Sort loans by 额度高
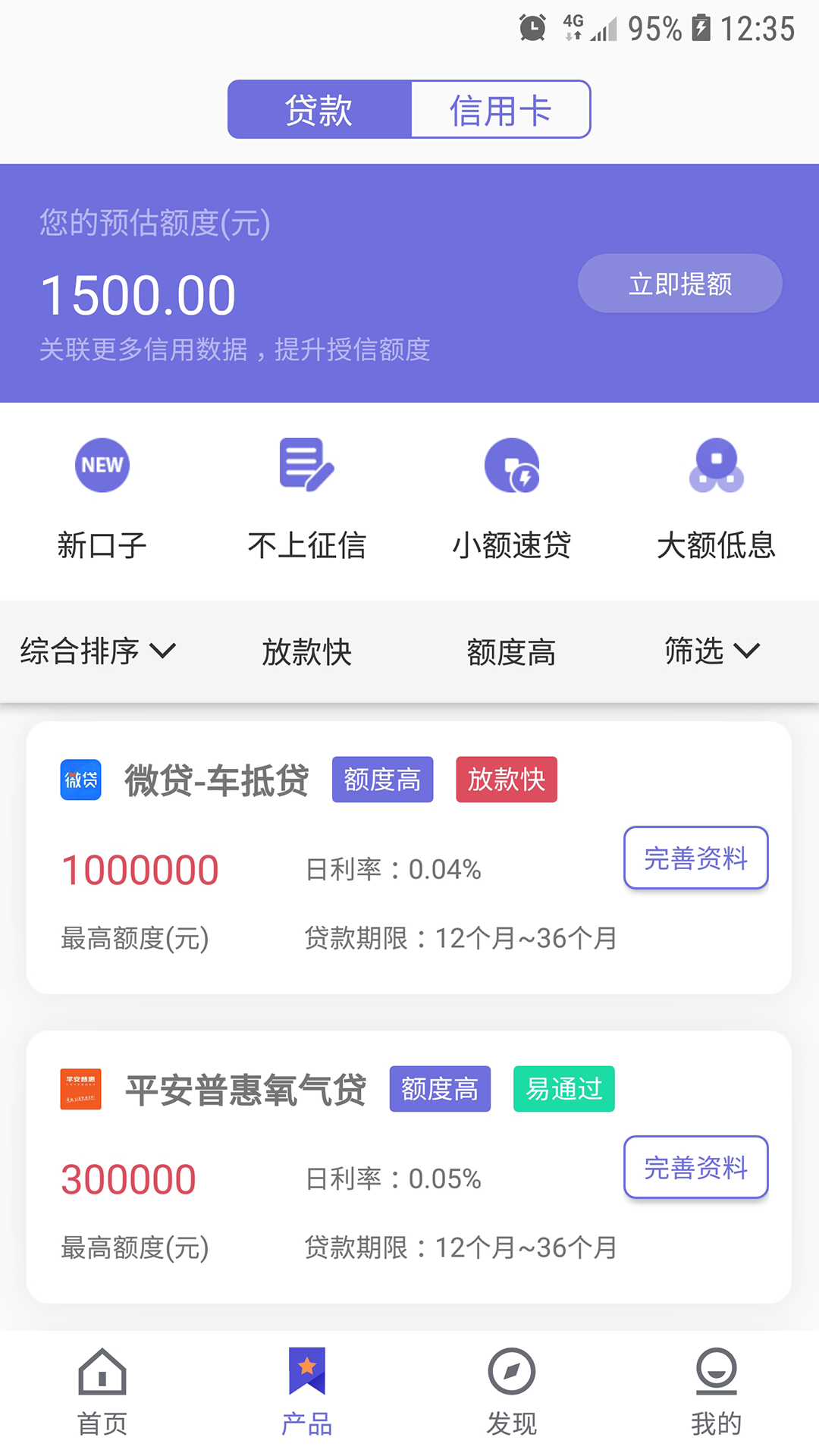 [511, 652]
